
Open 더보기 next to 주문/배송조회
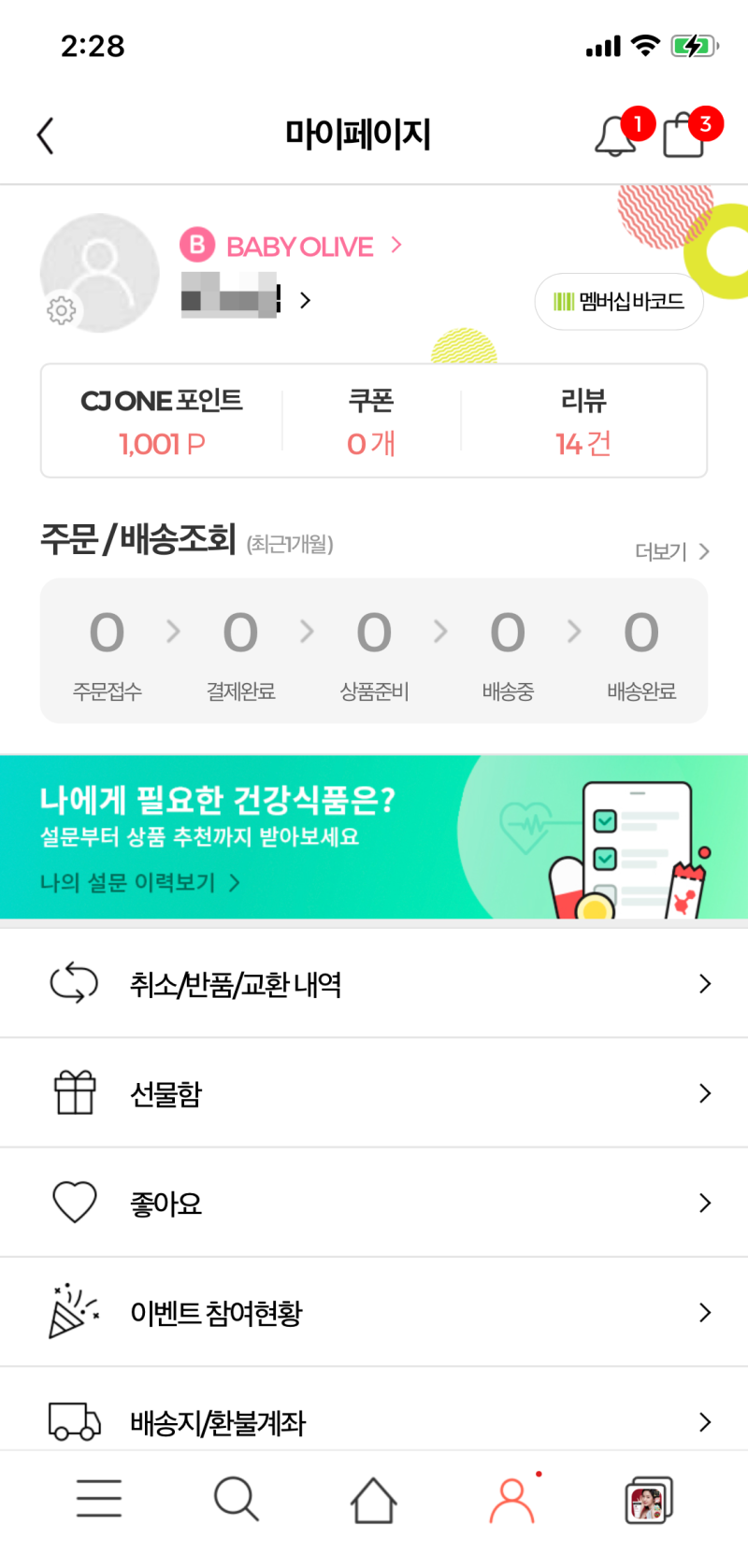(669, 551)
